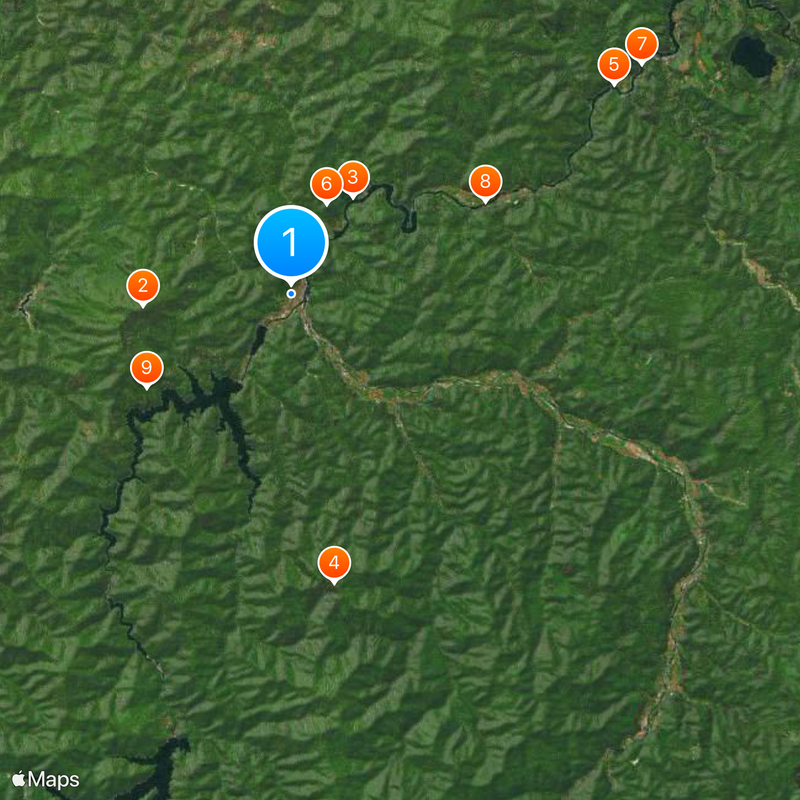Viewport: 800px width, 800px height.
Task: Tap the orange pin numbered 5
Action: 614,65
